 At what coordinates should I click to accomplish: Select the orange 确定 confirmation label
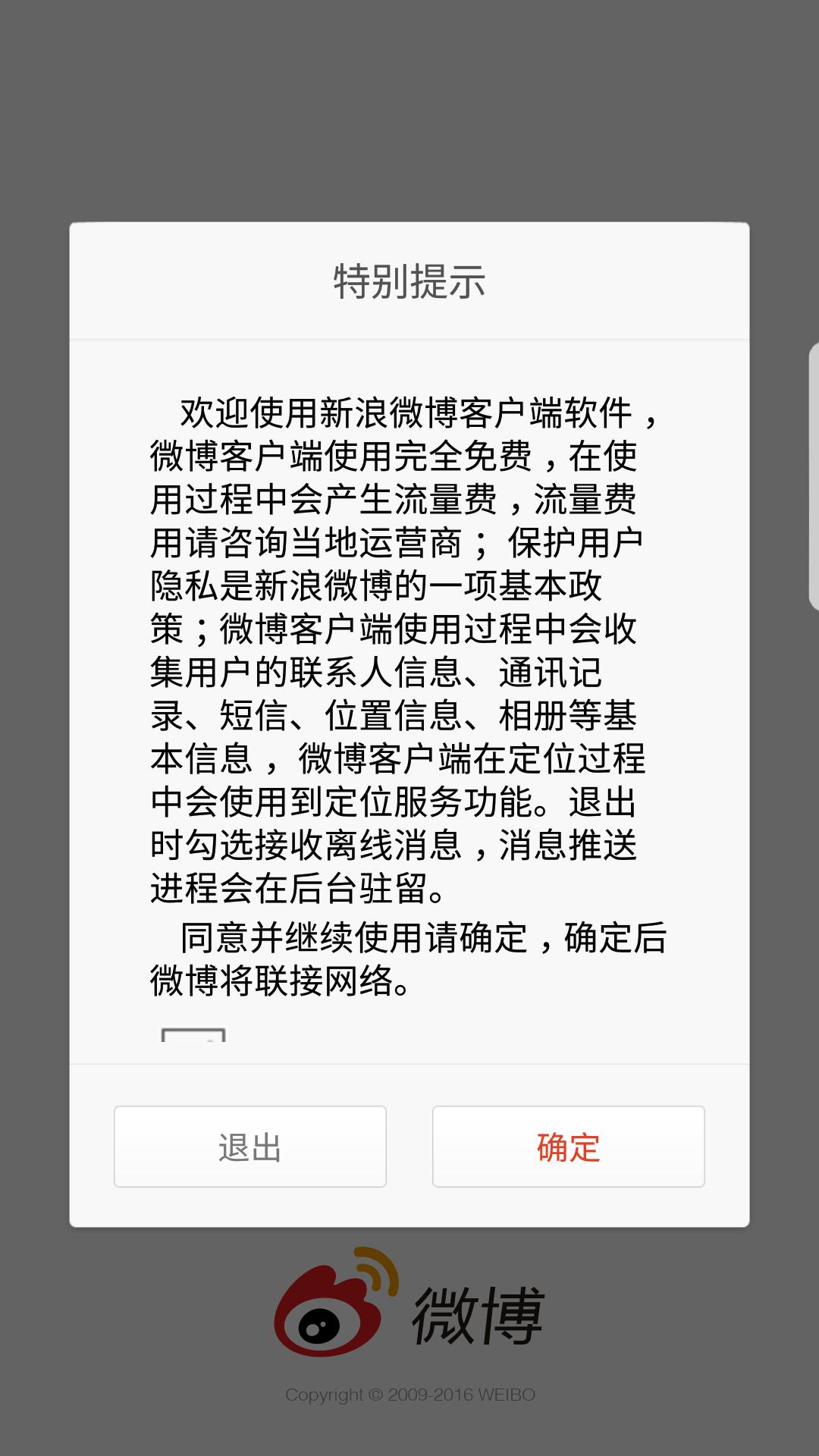568,1147
